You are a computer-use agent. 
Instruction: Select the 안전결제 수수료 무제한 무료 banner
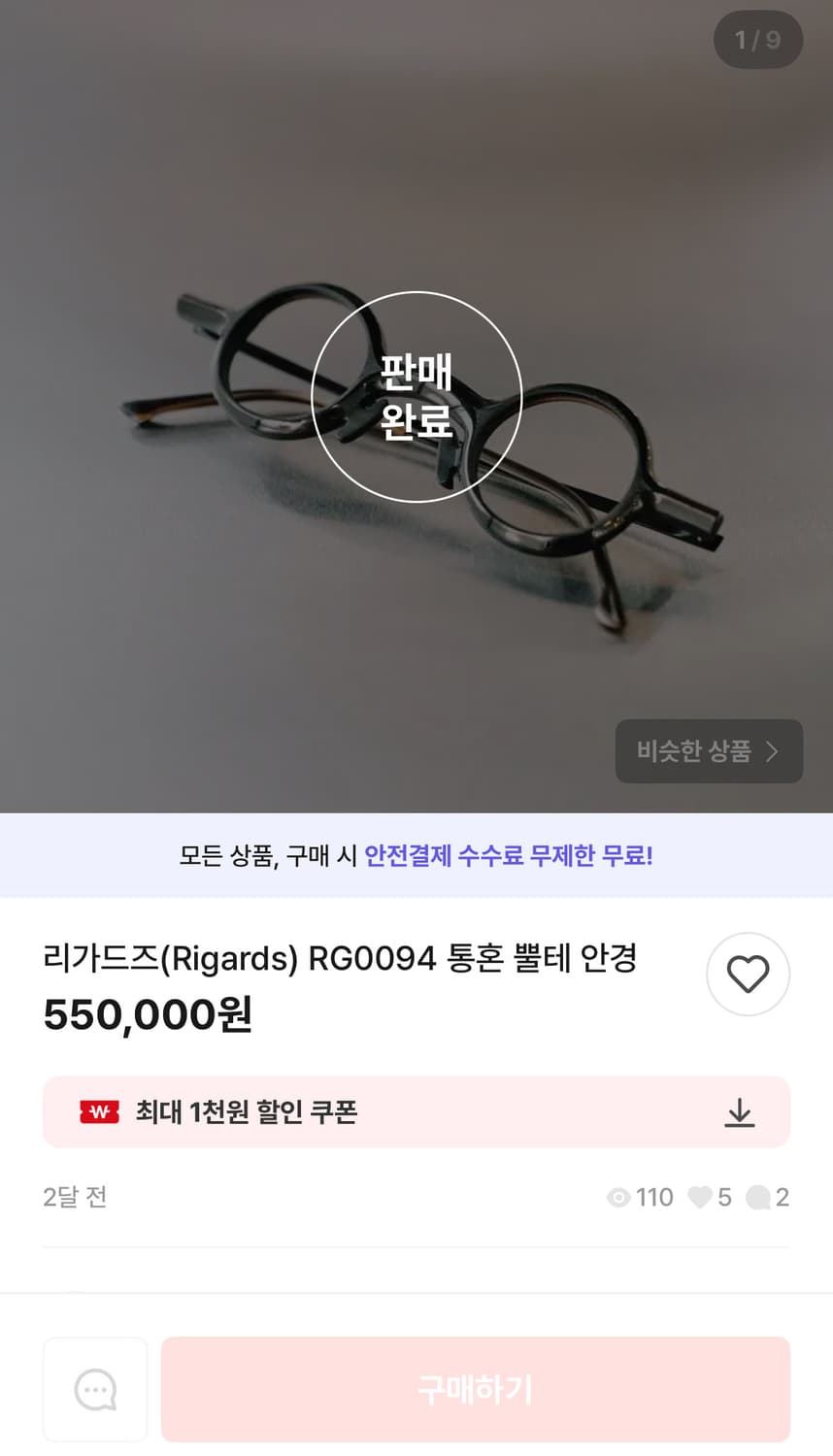[416, 856]
